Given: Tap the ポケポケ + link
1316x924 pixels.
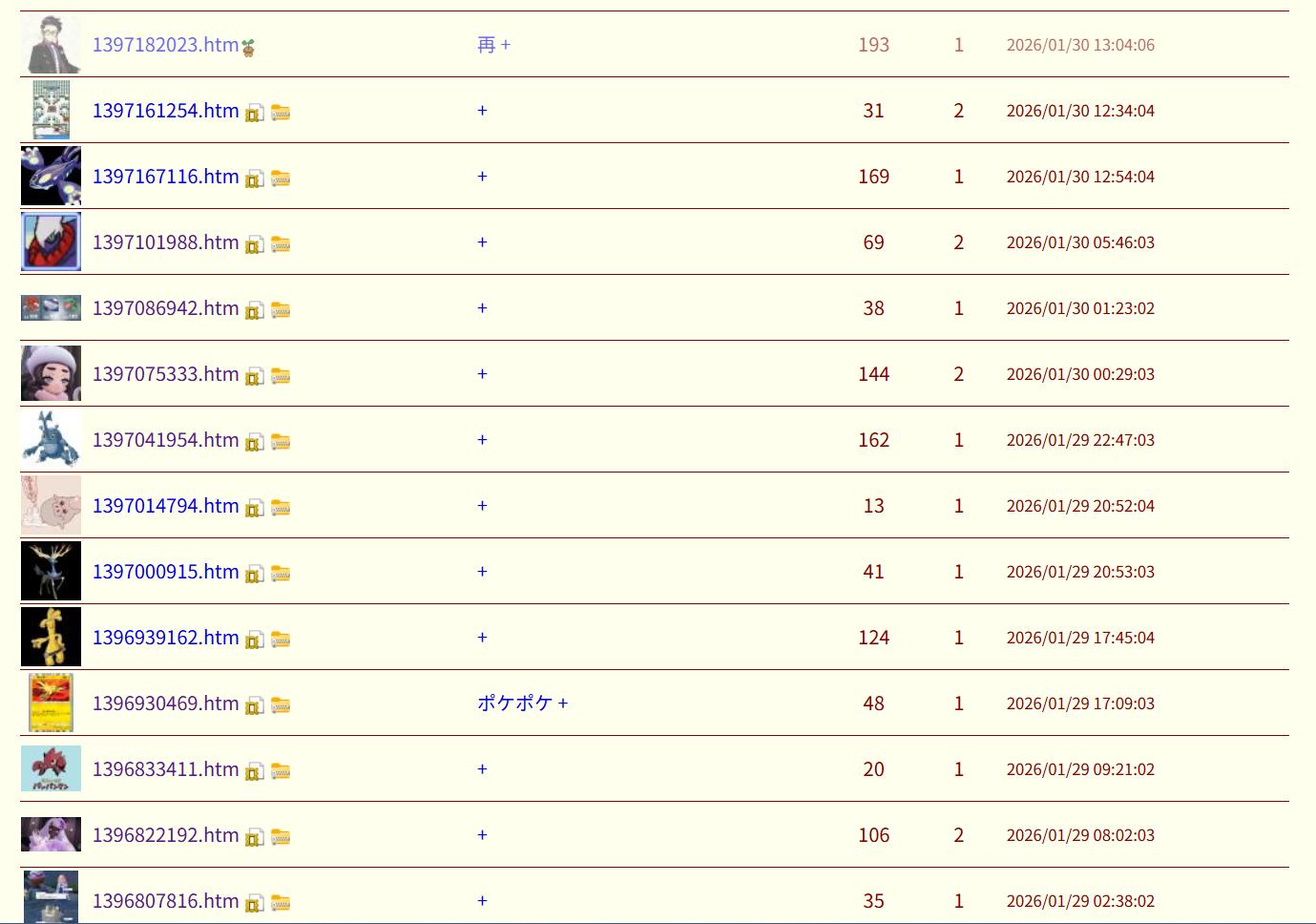Looking at the screenshot, I should 522,703.
